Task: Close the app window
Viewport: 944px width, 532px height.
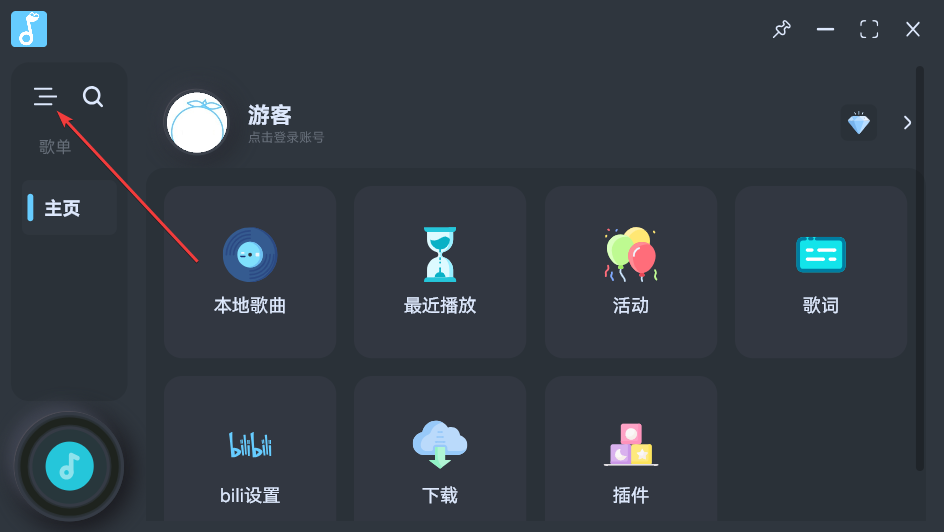Action: pos(913,29)
